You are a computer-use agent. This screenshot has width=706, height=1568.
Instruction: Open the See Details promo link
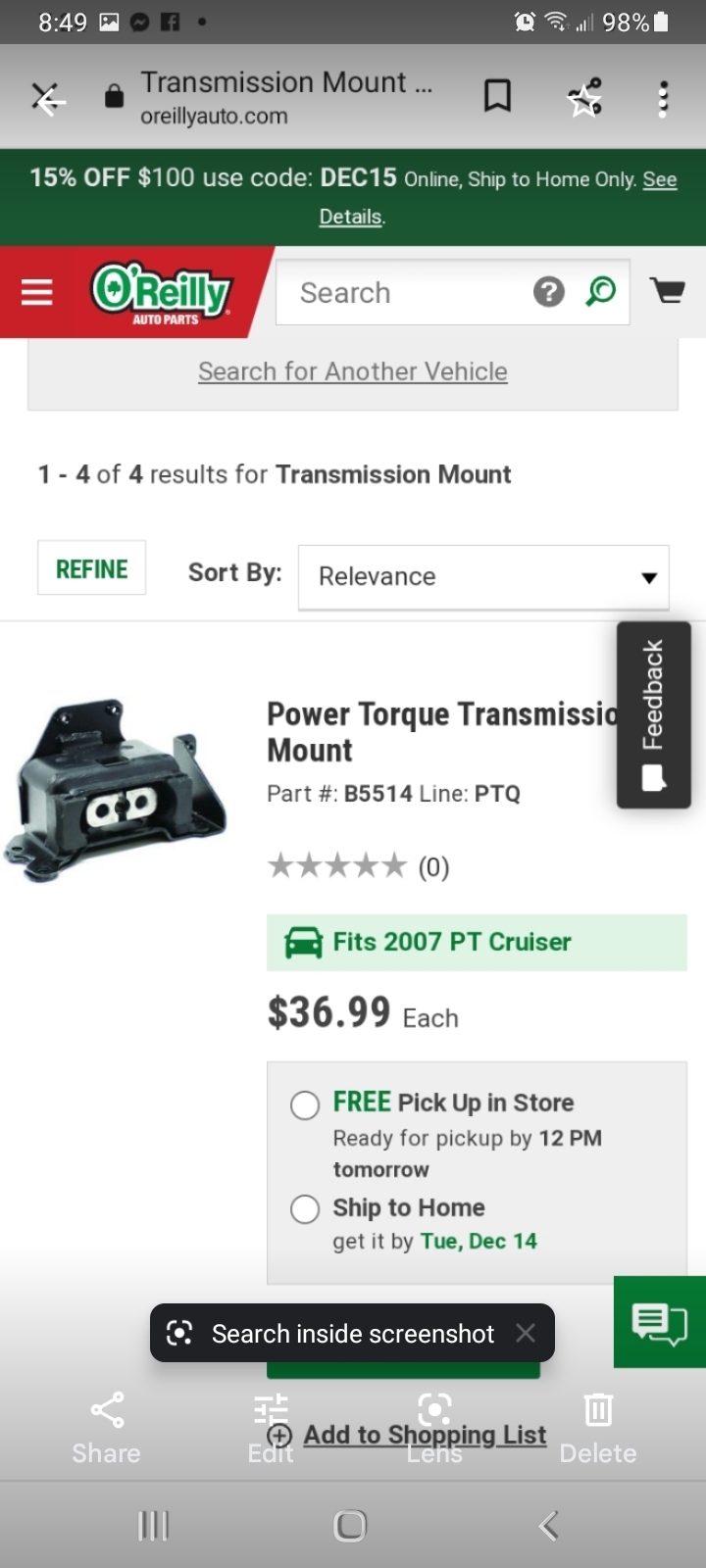pyautogui.click(x=659, y=180)
